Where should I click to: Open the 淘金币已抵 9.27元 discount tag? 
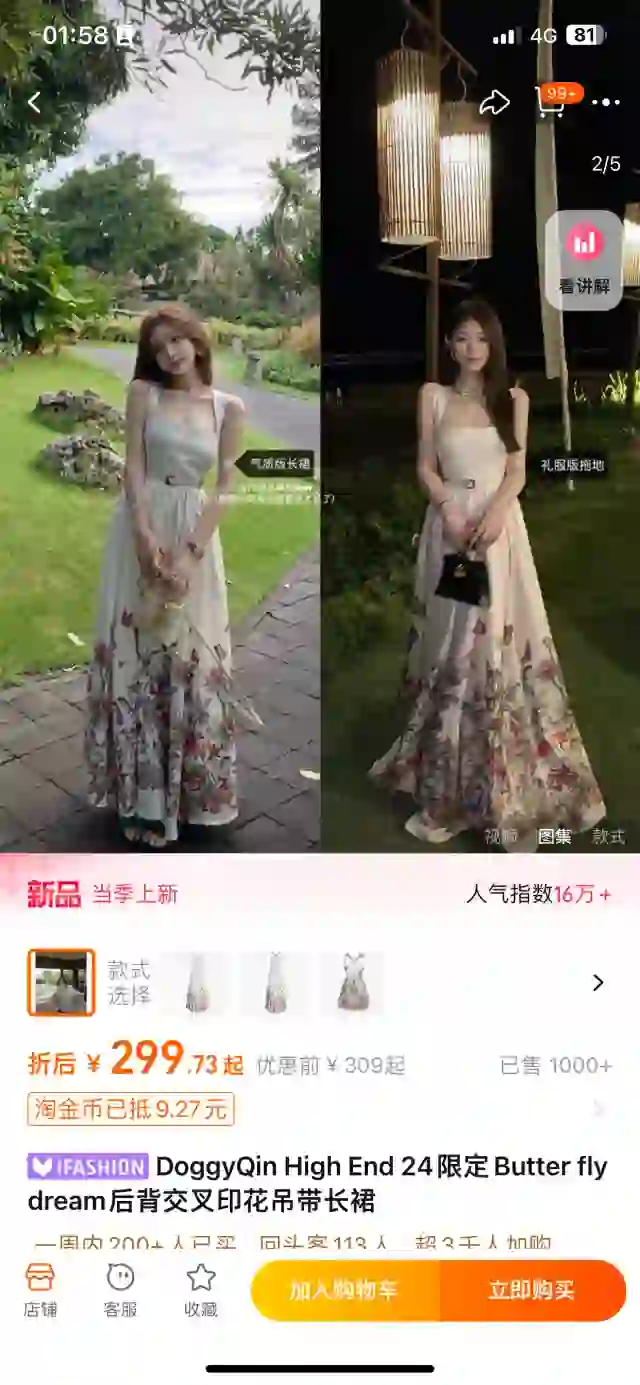[x=131, y=1108]
